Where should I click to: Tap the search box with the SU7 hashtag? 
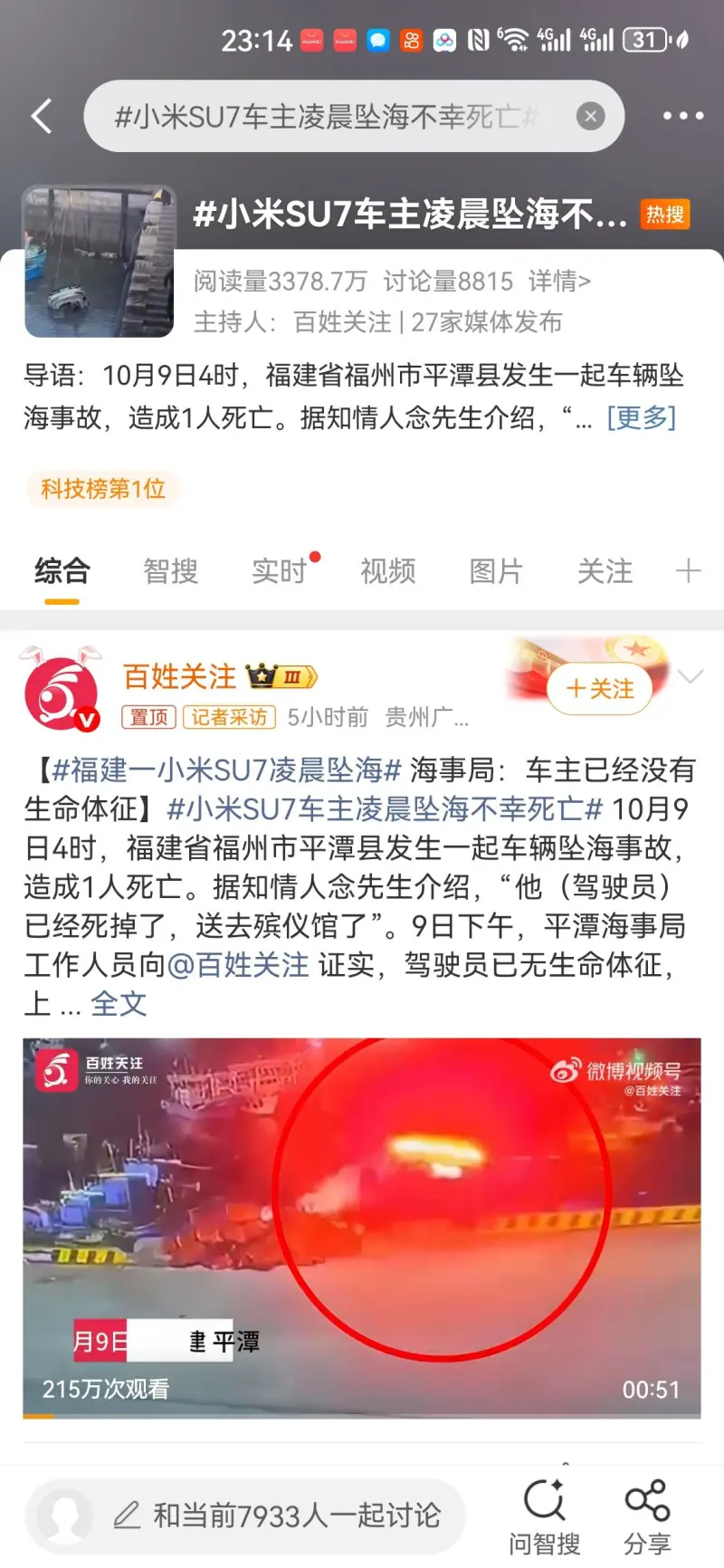click(326, 117)
